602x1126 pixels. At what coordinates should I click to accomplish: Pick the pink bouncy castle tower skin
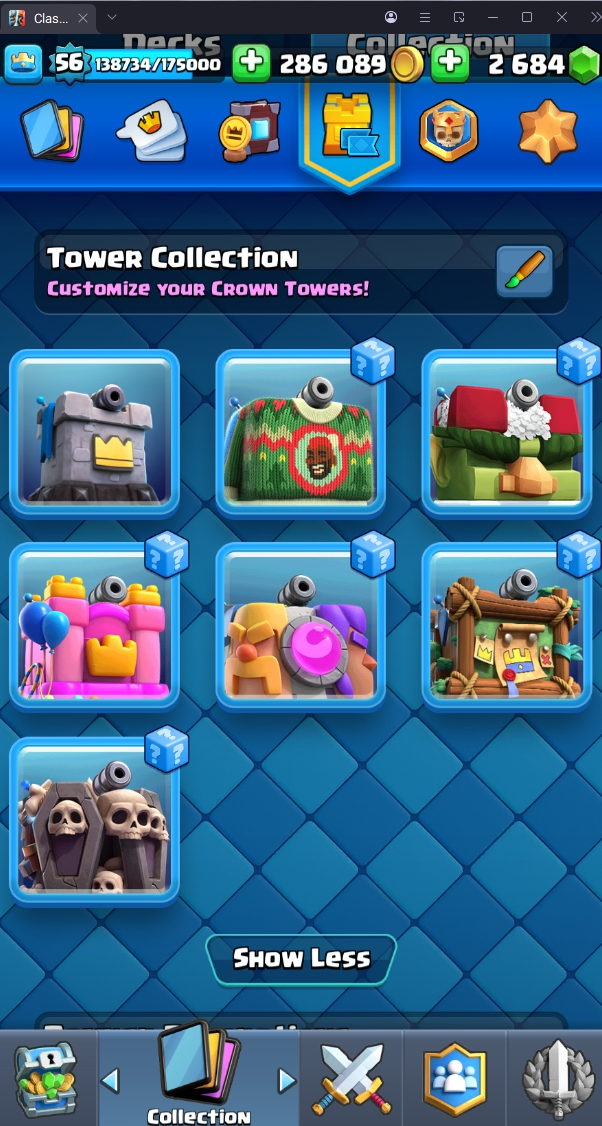95,626
